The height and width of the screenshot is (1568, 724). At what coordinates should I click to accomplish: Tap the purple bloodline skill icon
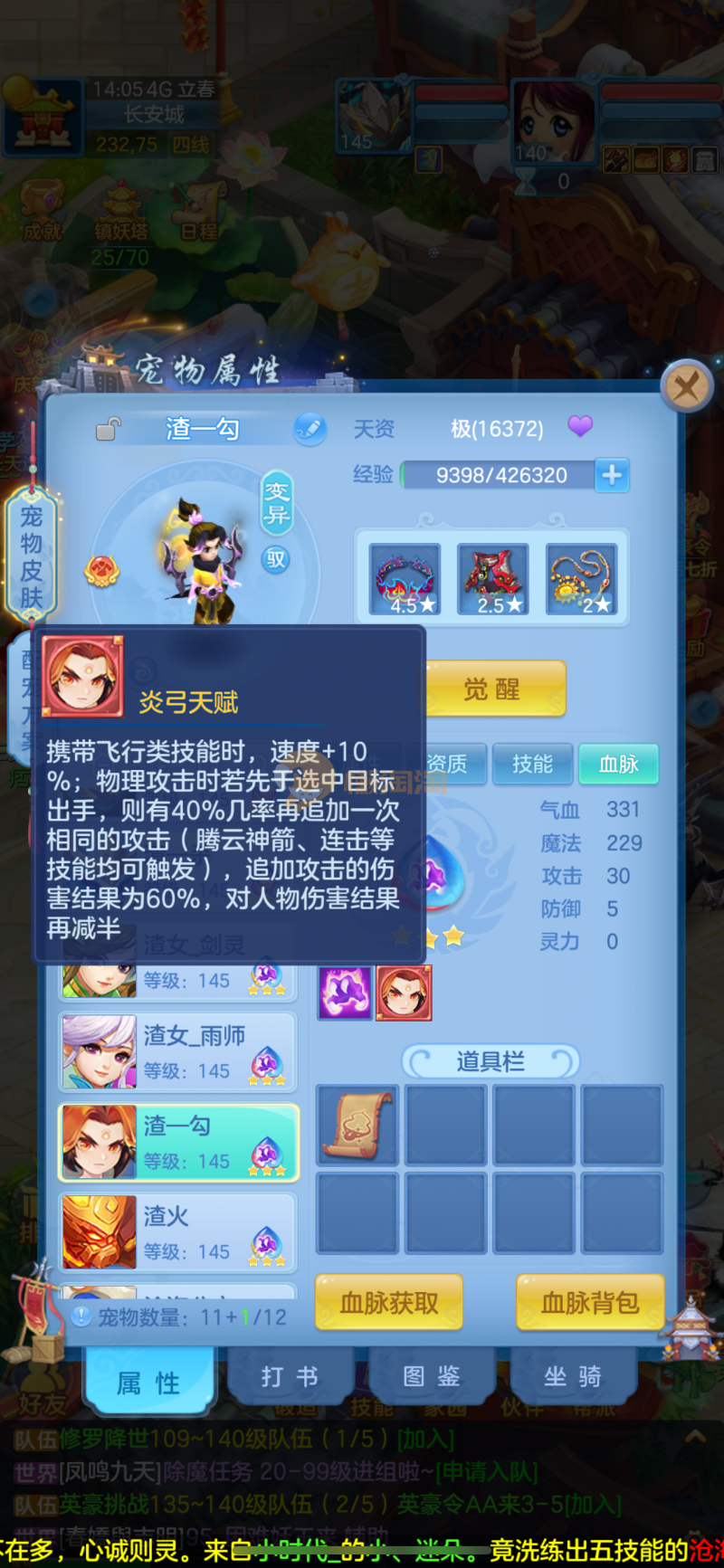[x=345, y=993]
